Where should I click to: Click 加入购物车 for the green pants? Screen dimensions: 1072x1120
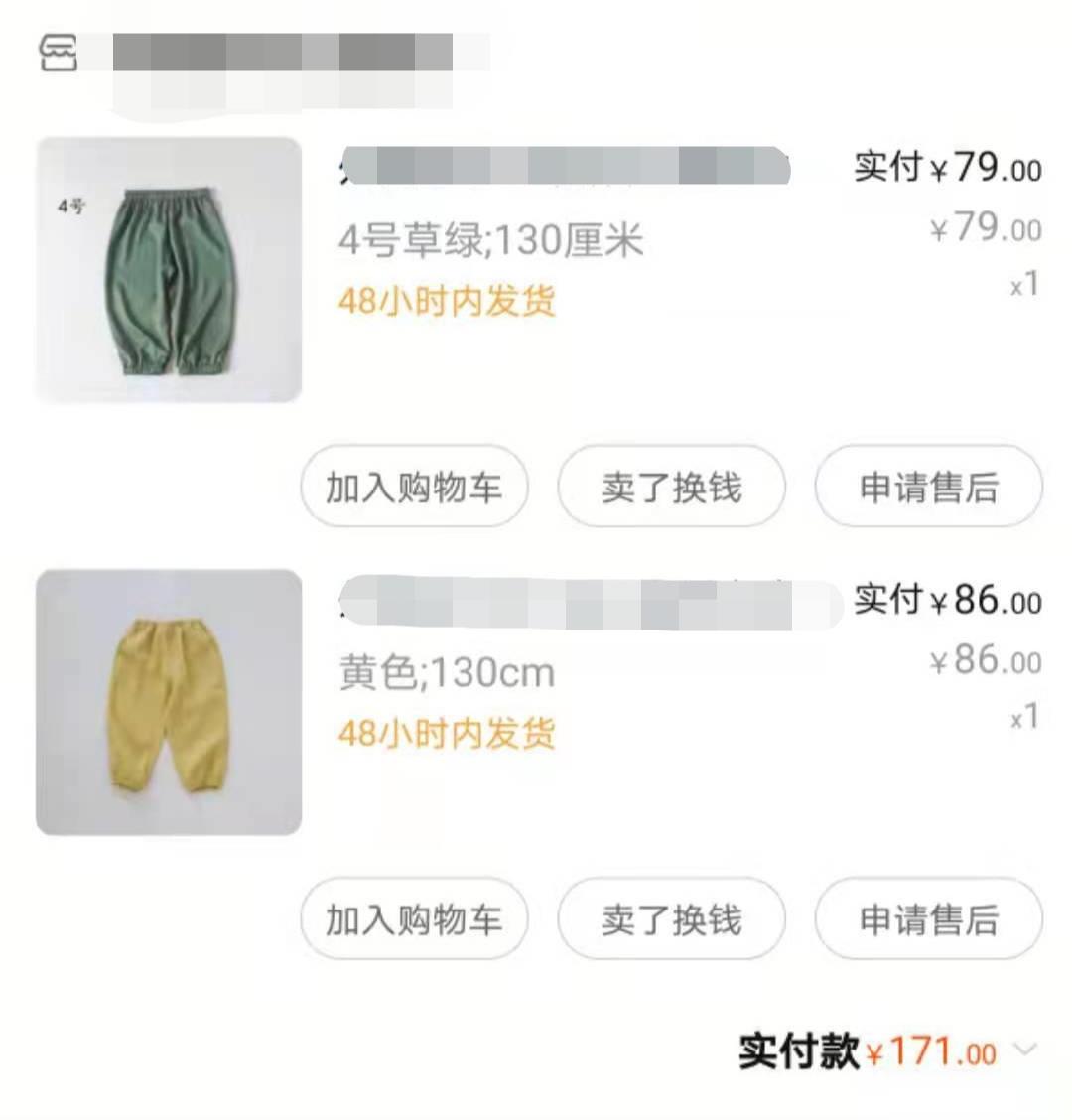coord(414,487)
